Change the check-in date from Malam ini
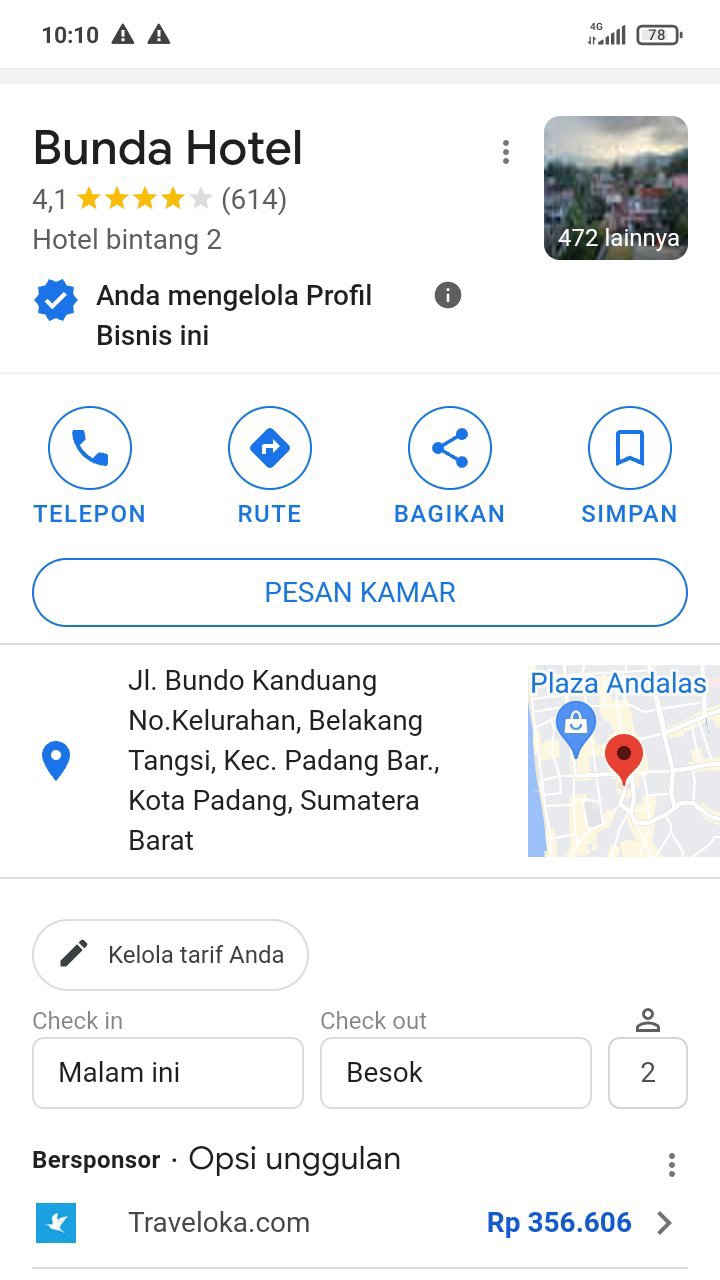 [x=168, y=1073]
